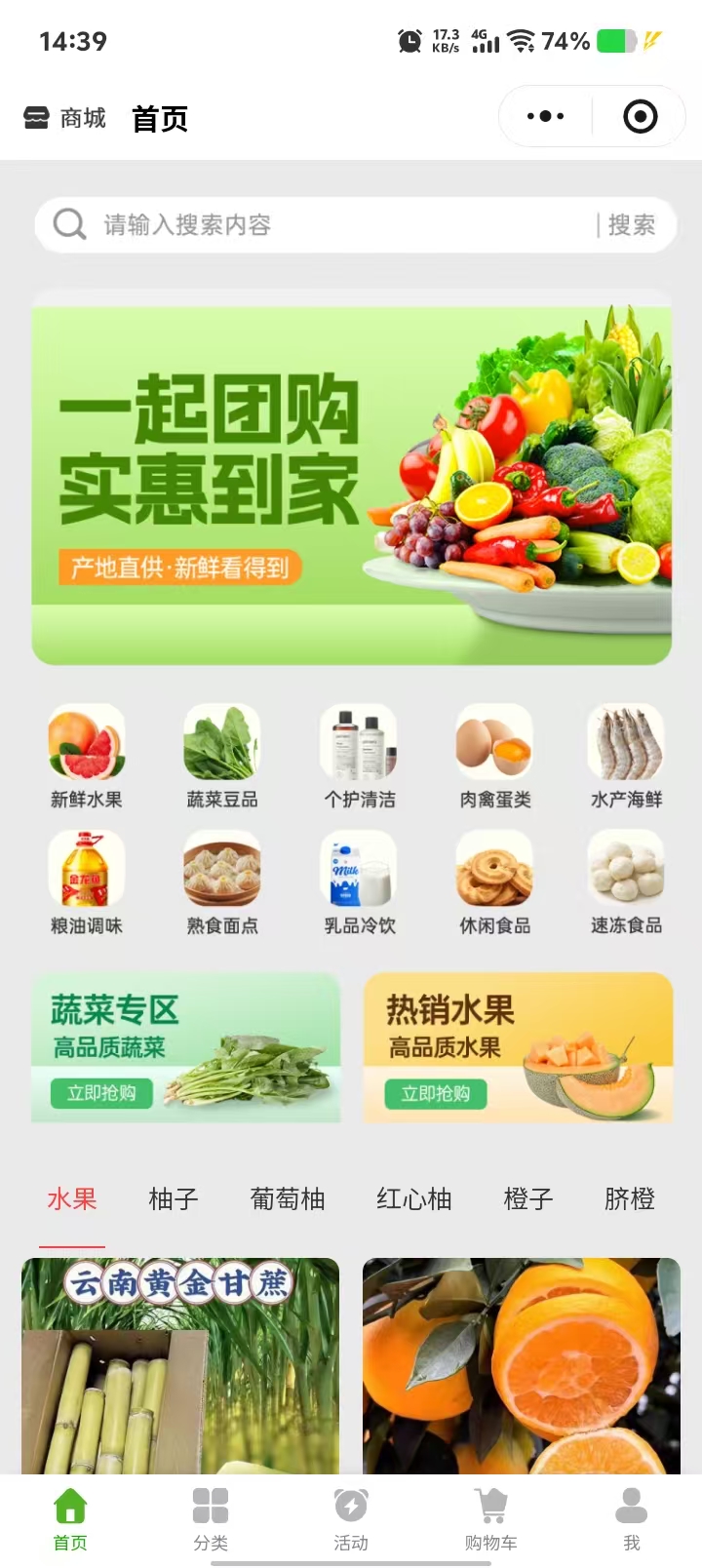Tap 立即抢购 on the 热销水果 card
Viewport: 702px width, 1568px height.
tap(435, 1093)
